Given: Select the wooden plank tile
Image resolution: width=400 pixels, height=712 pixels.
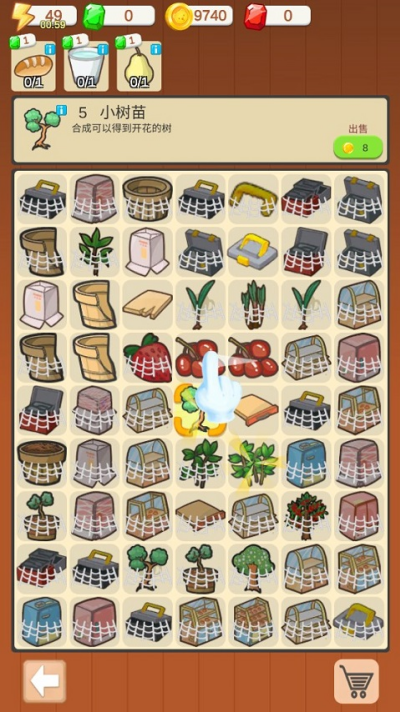Looking at the screenshot, I should pos(148,304).
